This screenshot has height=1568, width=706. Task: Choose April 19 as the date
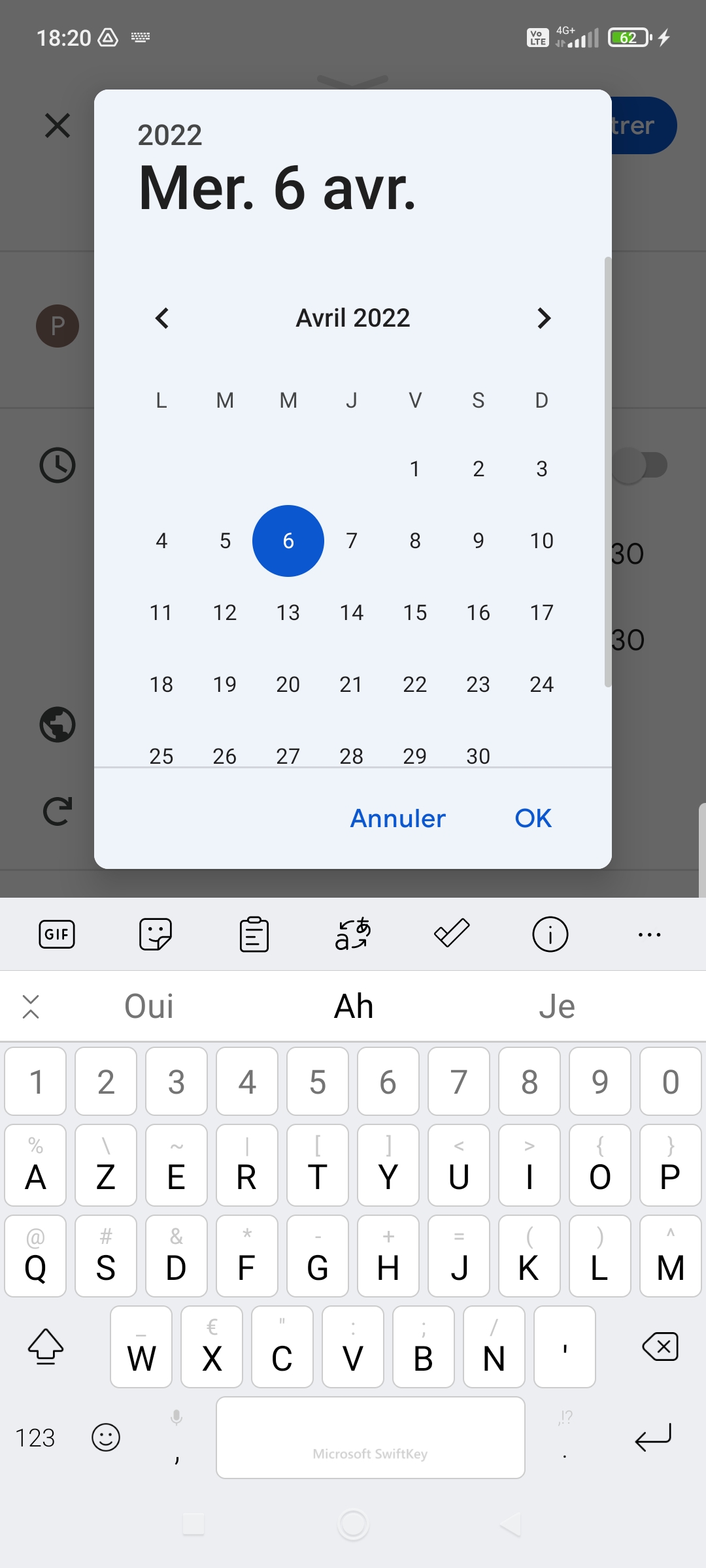225,684
